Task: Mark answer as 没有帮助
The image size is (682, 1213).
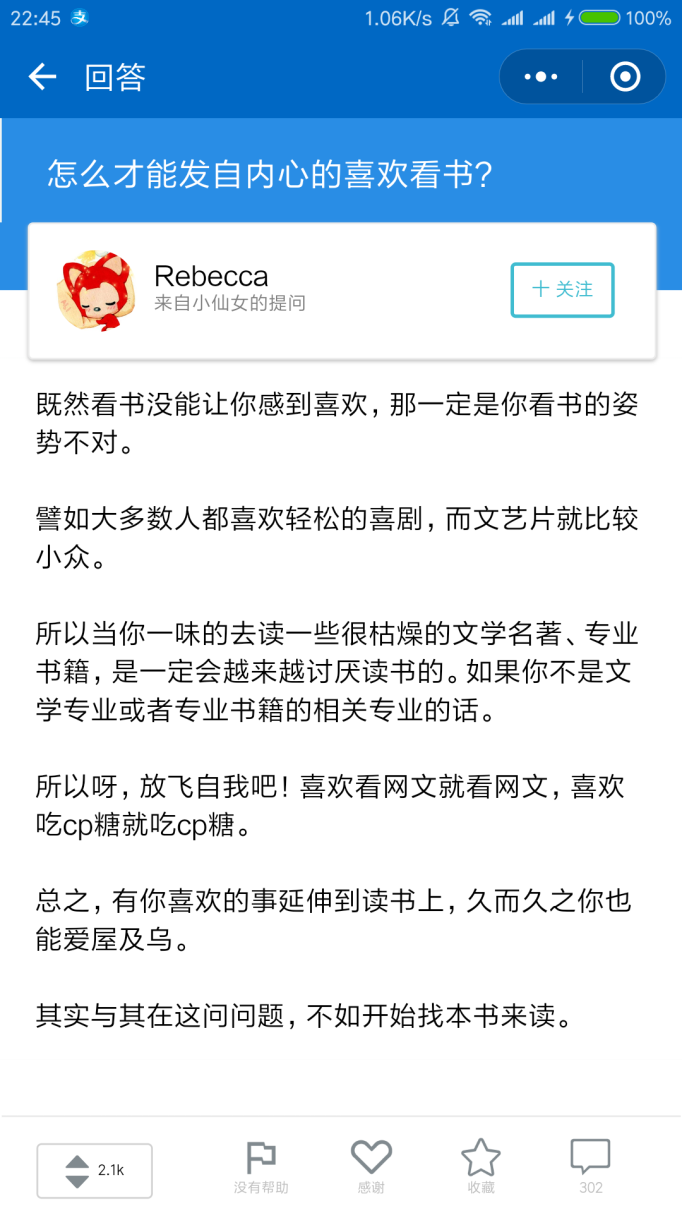Action: click(261, 1168)
